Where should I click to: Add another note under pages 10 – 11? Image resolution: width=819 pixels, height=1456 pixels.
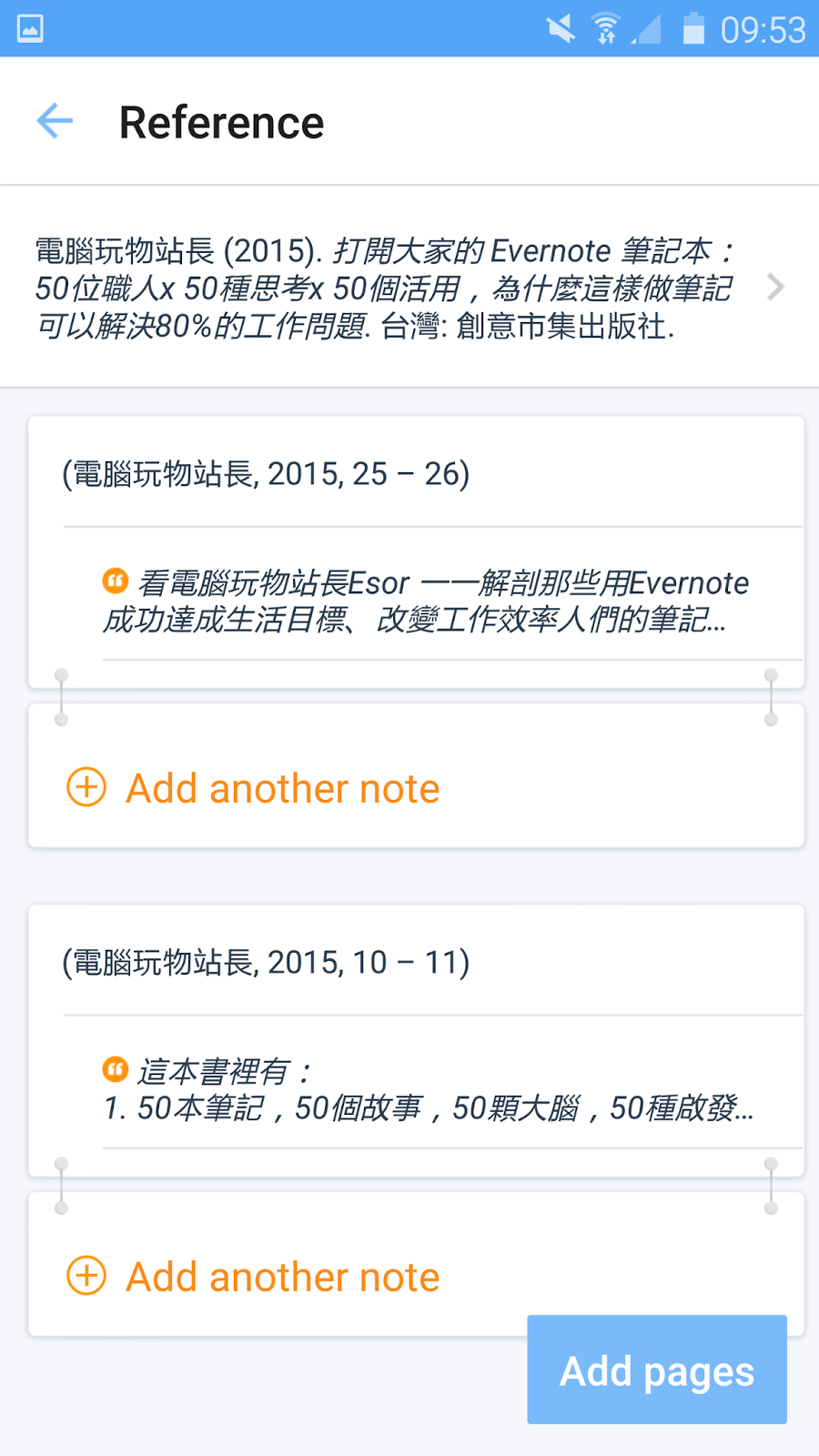pos(253,1277)
